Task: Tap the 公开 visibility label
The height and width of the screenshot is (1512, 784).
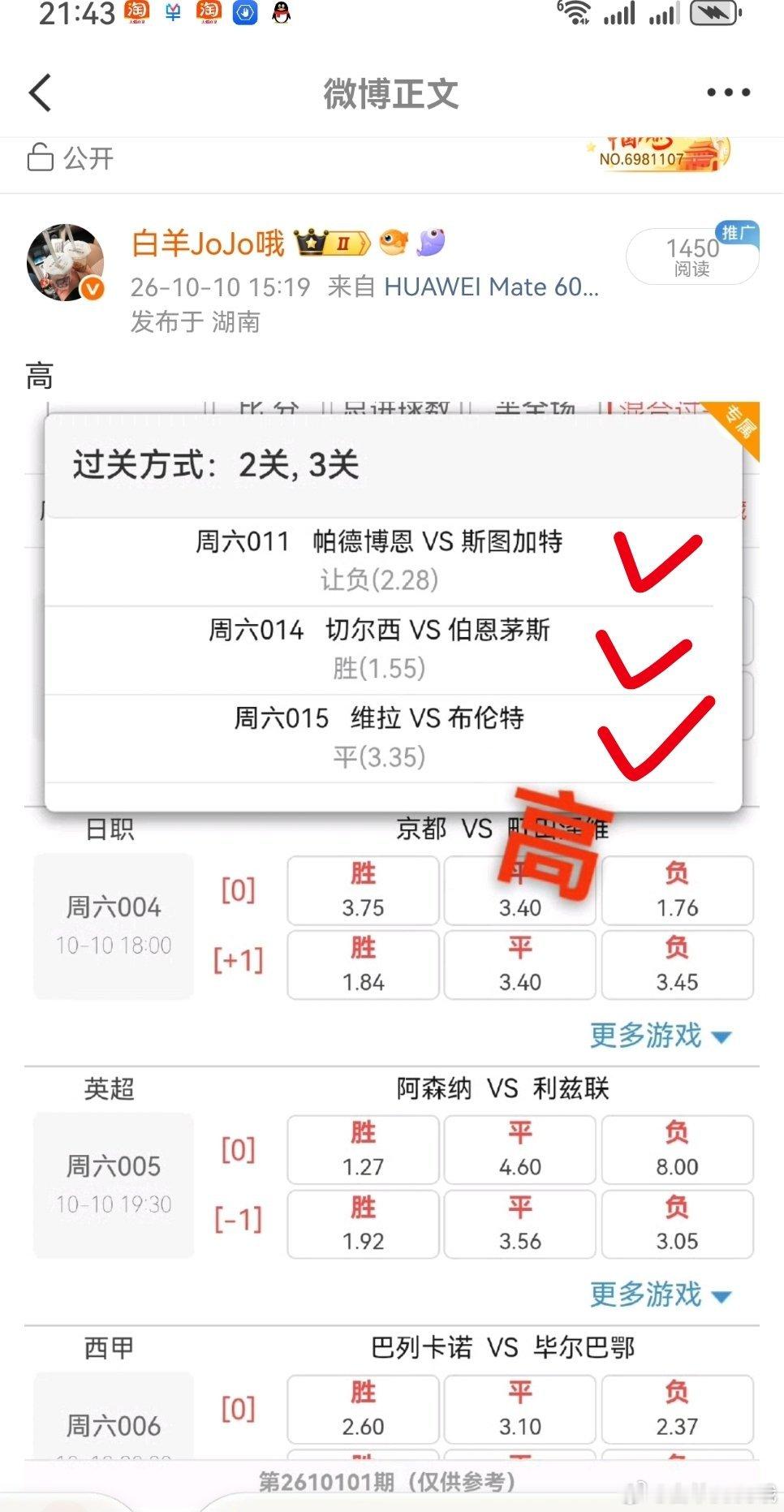Action: tap(71, 157)
